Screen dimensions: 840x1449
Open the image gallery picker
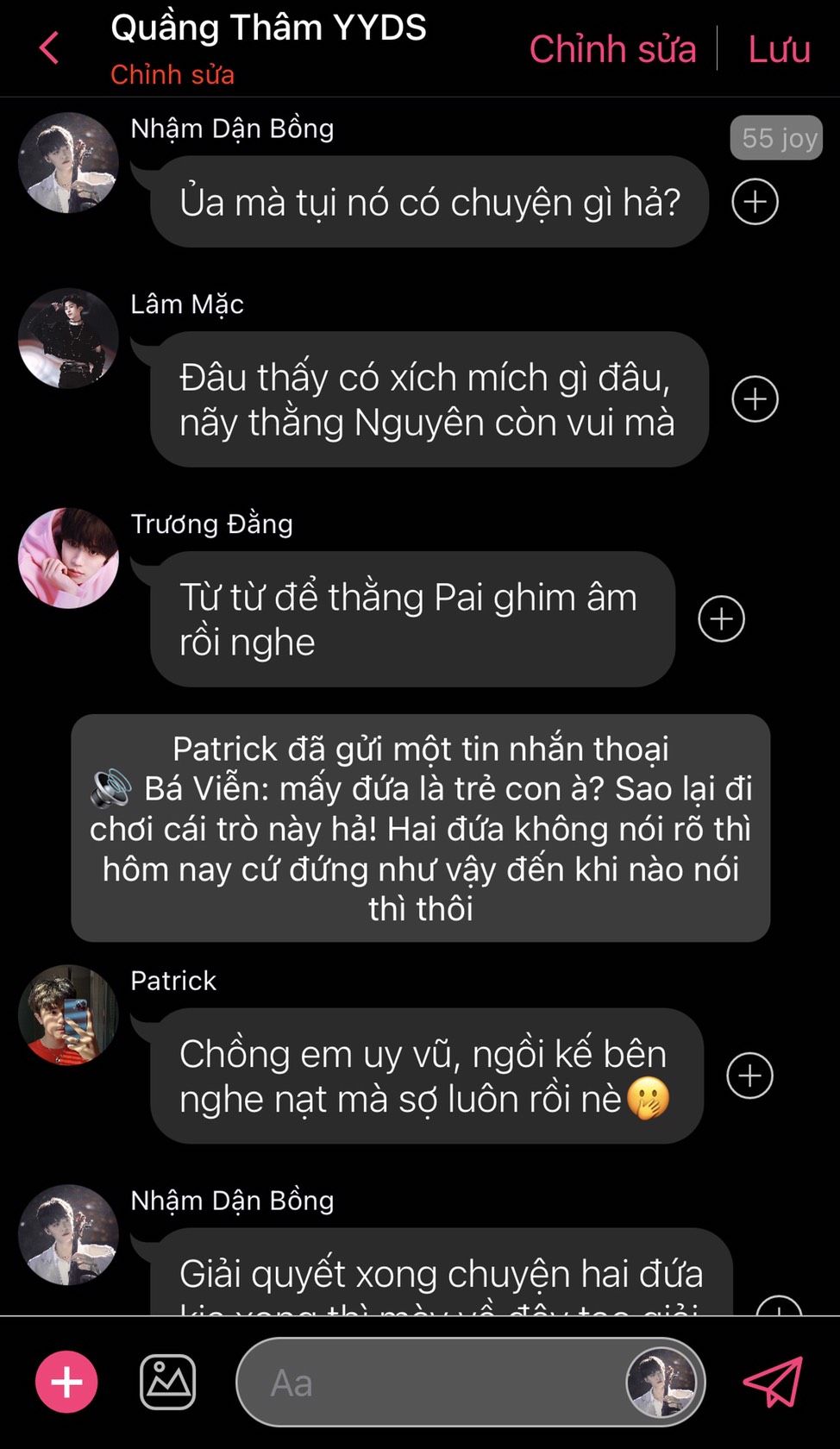[167, 1383]
